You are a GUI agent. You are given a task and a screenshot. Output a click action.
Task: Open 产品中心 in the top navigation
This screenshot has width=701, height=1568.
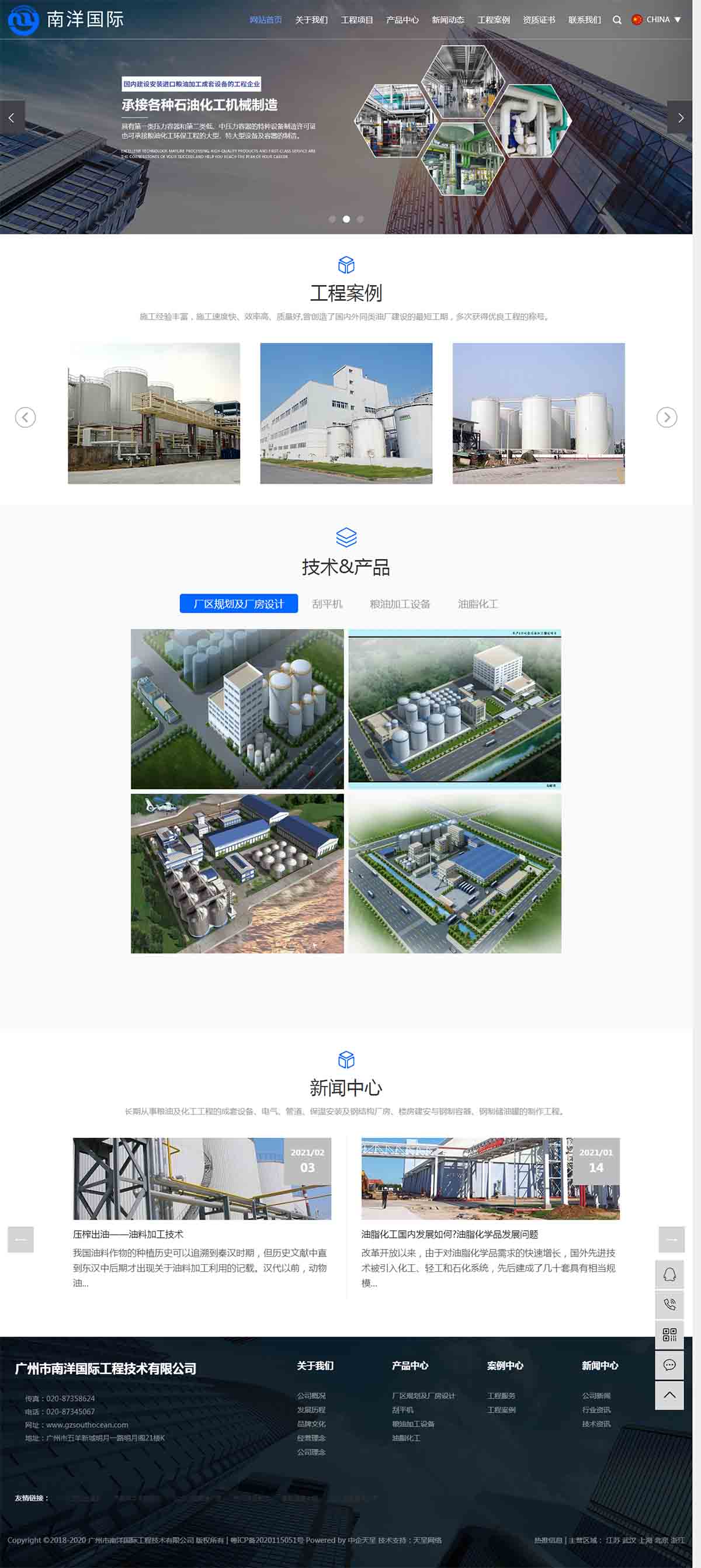point(402,20)
